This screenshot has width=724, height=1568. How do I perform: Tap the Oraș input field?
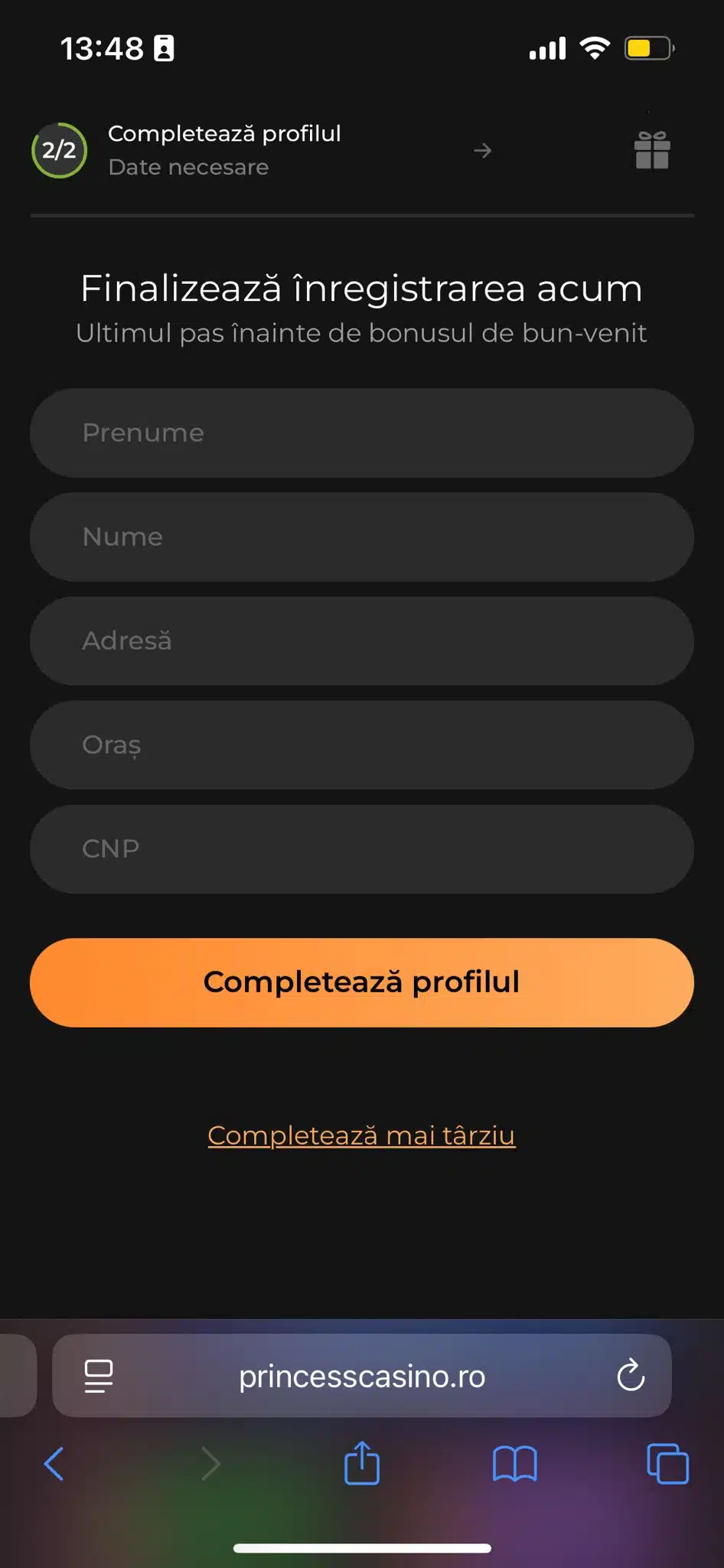(x=361, y=745)
